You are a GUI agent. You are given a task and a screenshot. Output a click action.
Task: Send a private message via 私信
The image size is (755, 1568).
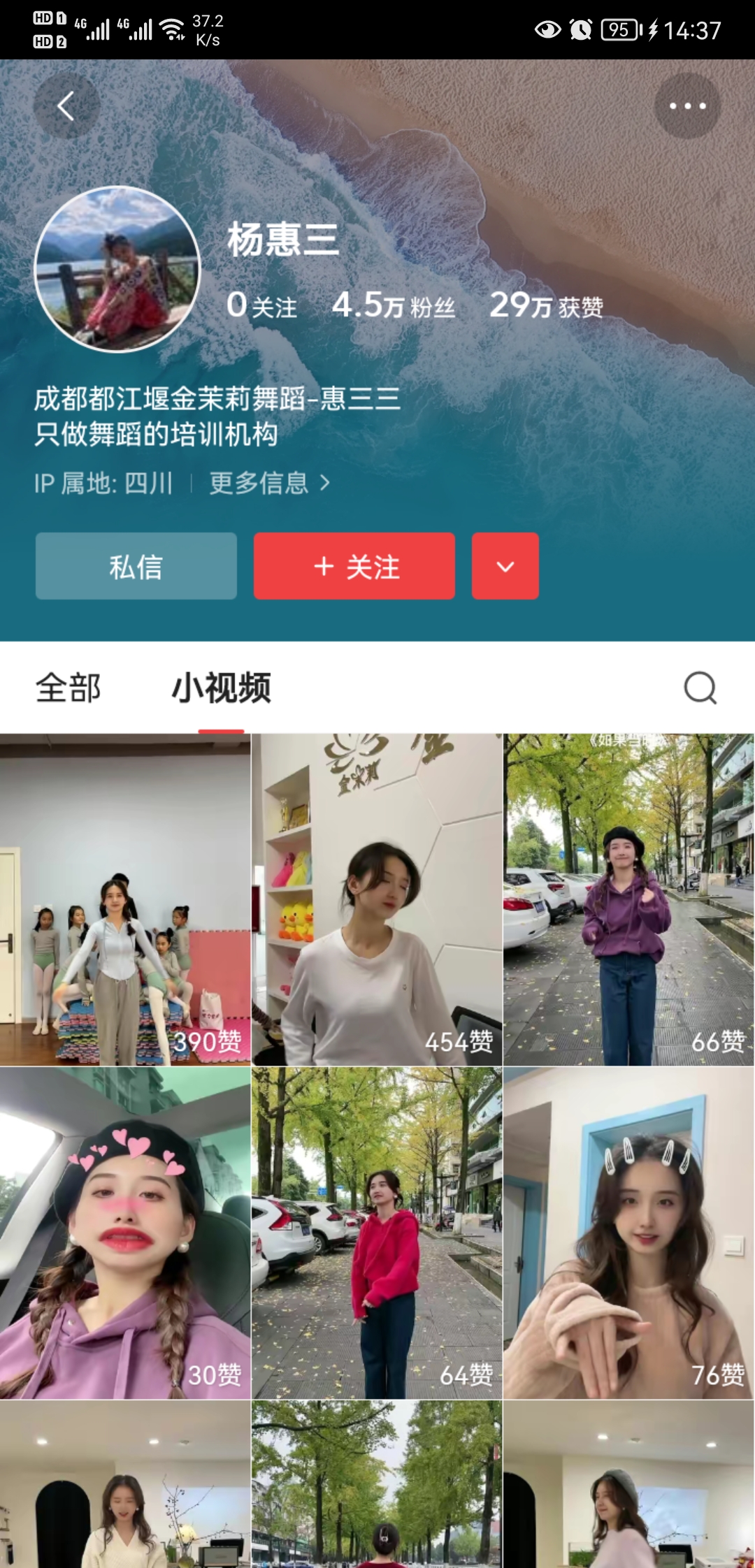point(136,566)
